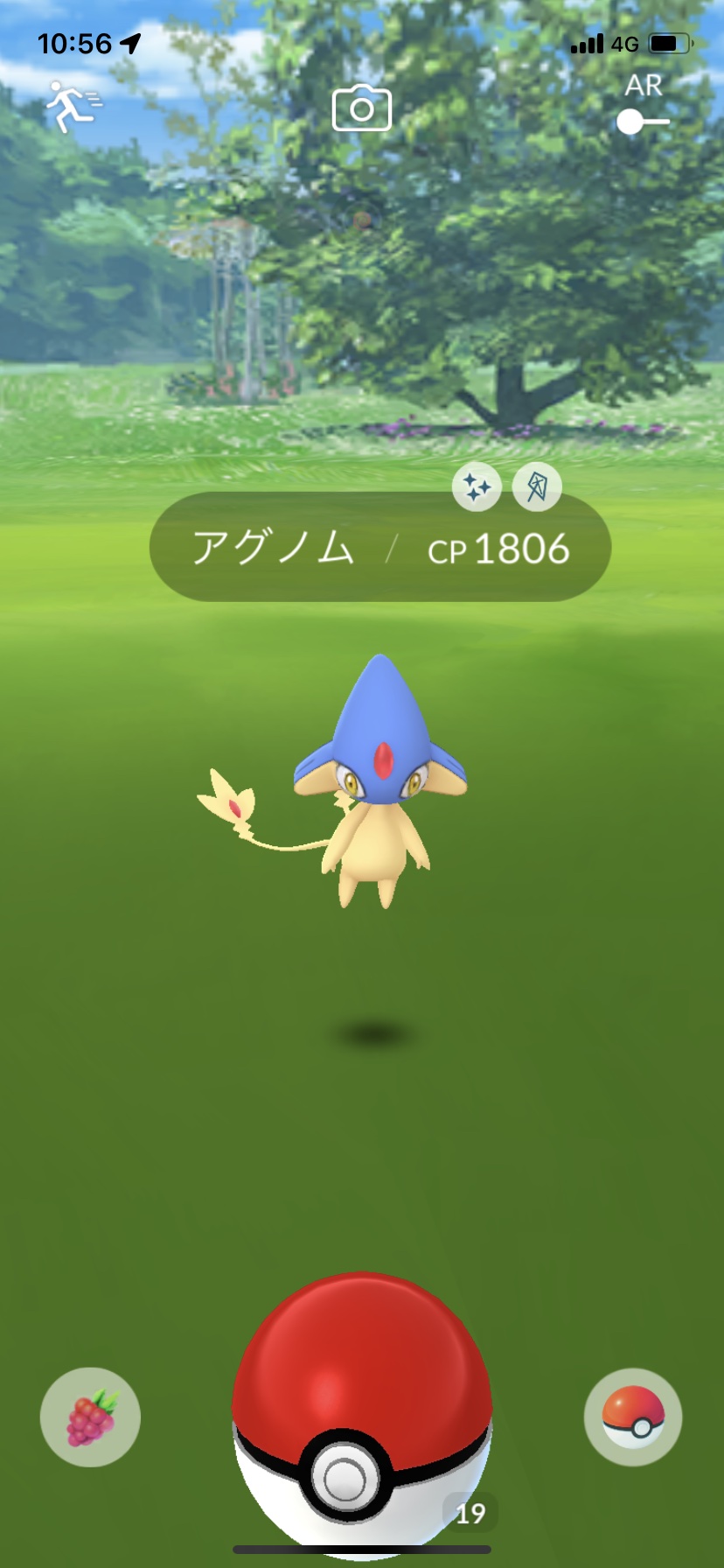Toggle the AR mode switch
Screen dimensions: 724x1568
pos(643,121)
